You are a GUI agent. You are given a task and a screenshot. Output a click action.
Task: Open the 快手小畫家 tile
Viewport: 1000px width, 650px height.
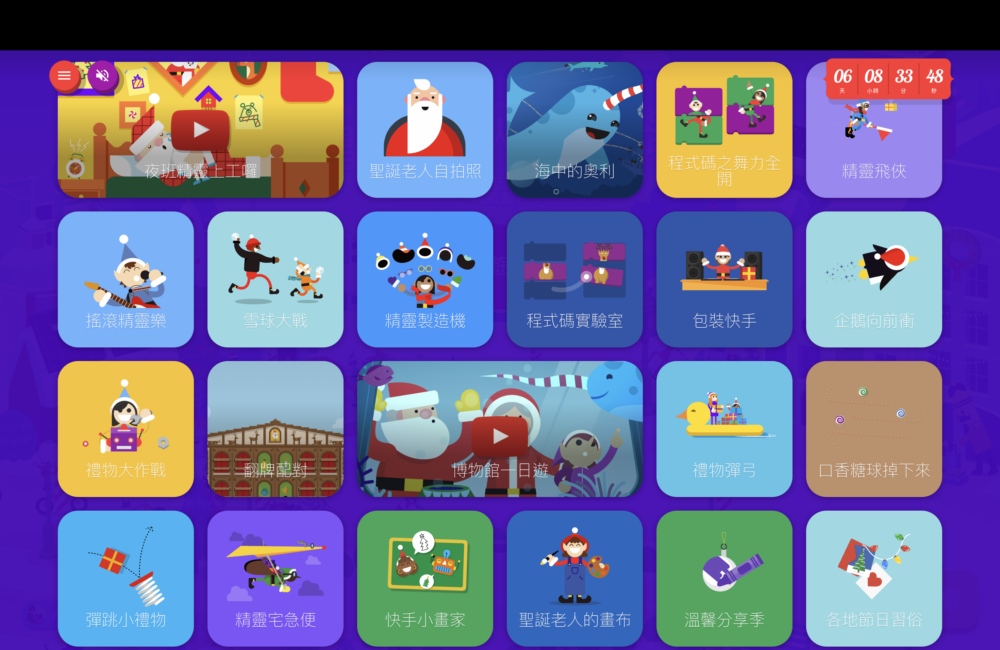pos(425,578)
